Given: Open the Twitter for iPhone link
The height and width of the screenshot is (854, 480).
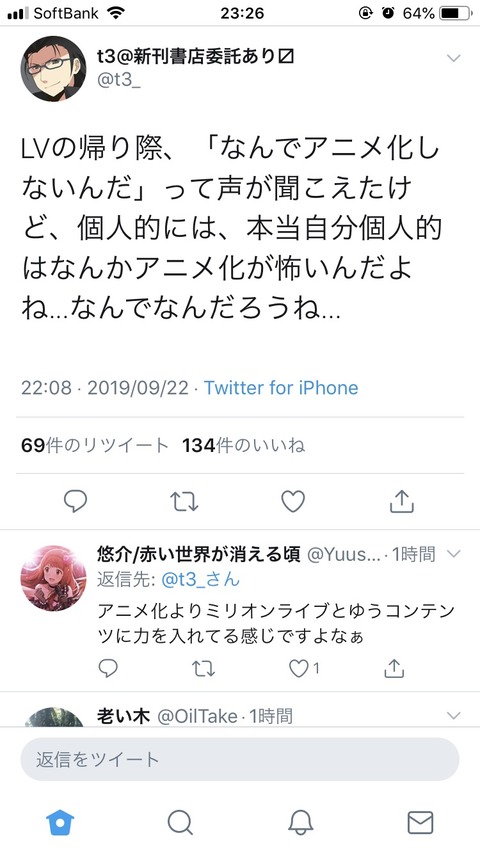Looking at the screenshot, I should (281, 388).
